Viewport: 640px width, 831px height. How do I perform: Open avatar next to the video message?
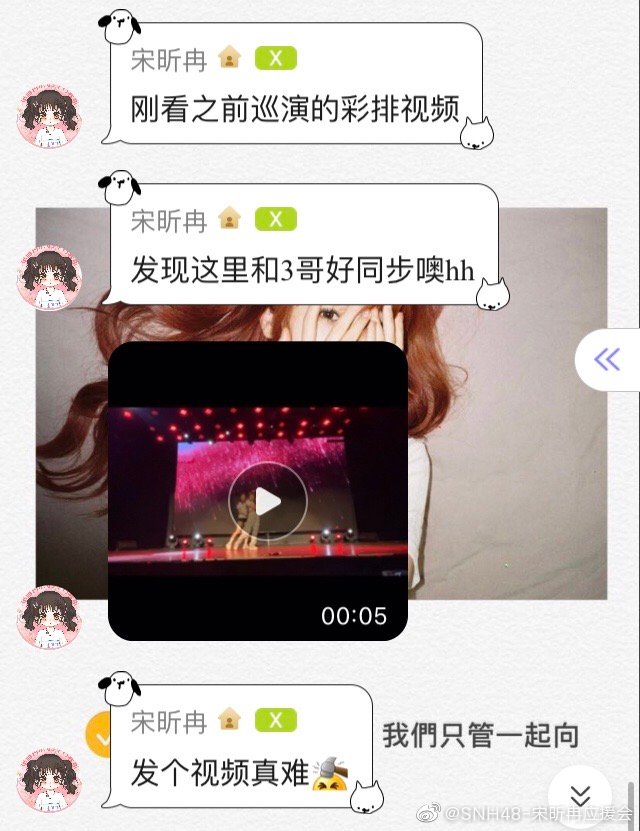click(x=49, y=618)
